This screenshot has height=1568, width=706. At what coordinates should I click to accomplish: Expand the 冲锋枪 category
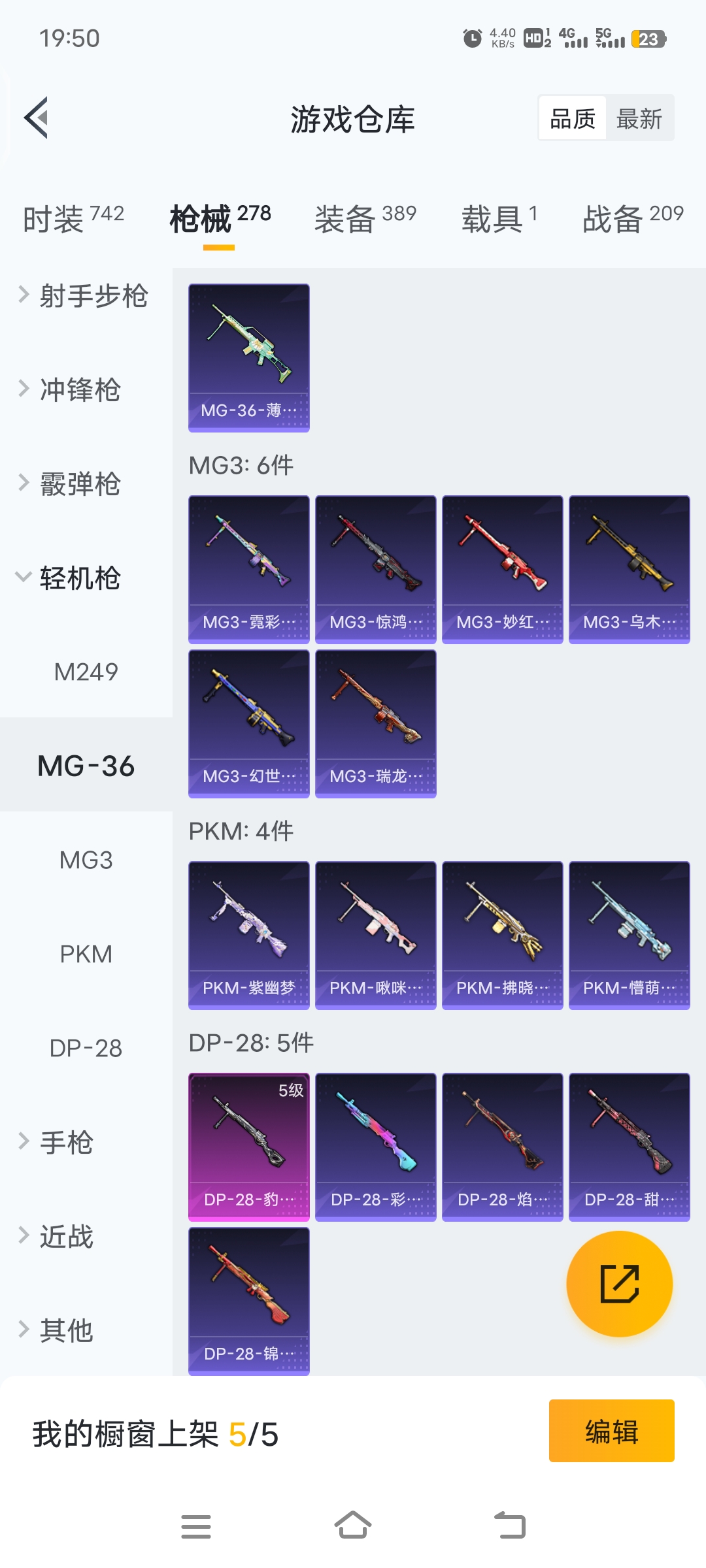[78, 390]
